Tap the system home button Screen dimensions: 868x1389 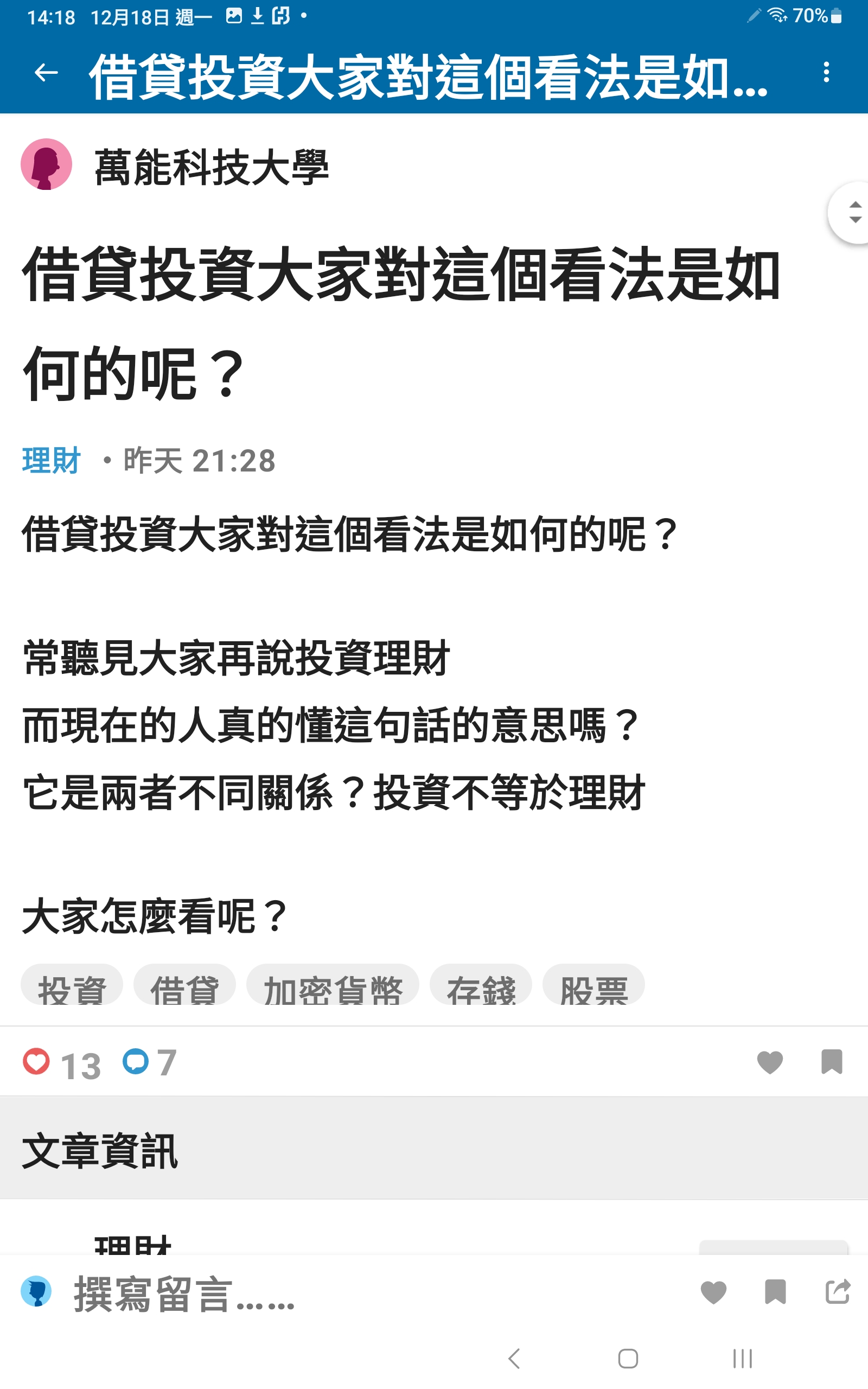point(628,1359)
